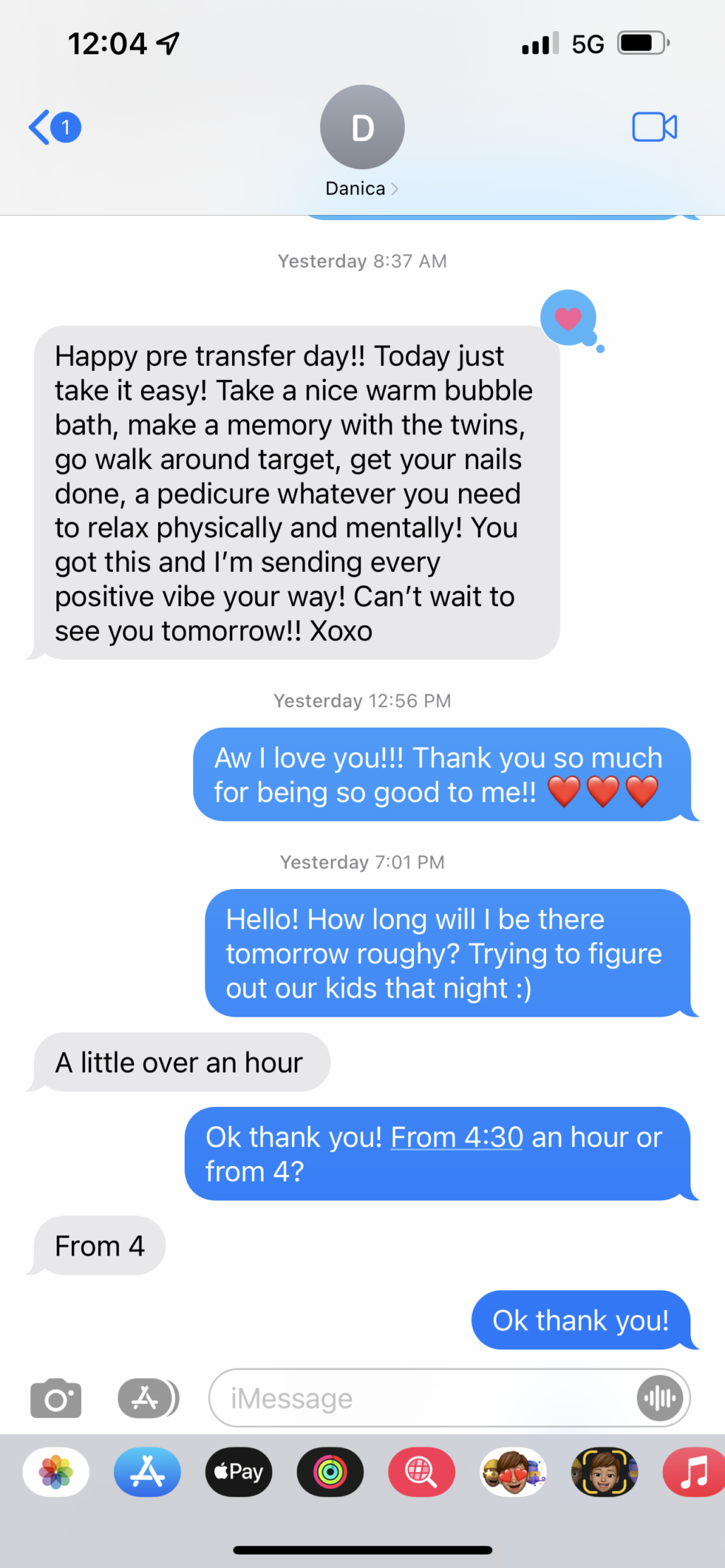725x1568 pixels.
Task: Toggle the iMessage apps drawer button
Action: 148,1398
